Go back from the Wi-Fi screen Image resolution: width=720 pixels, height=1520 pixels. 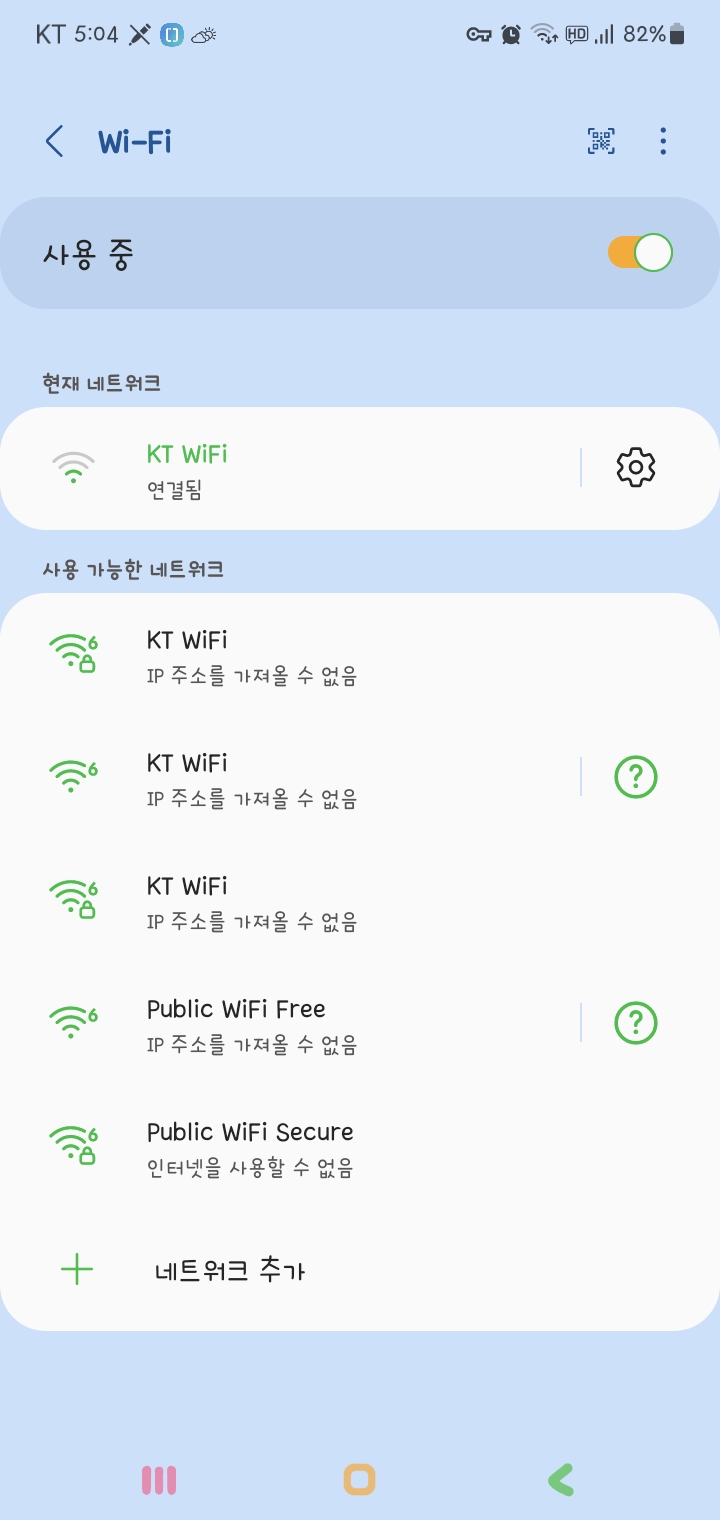[55, 141]
